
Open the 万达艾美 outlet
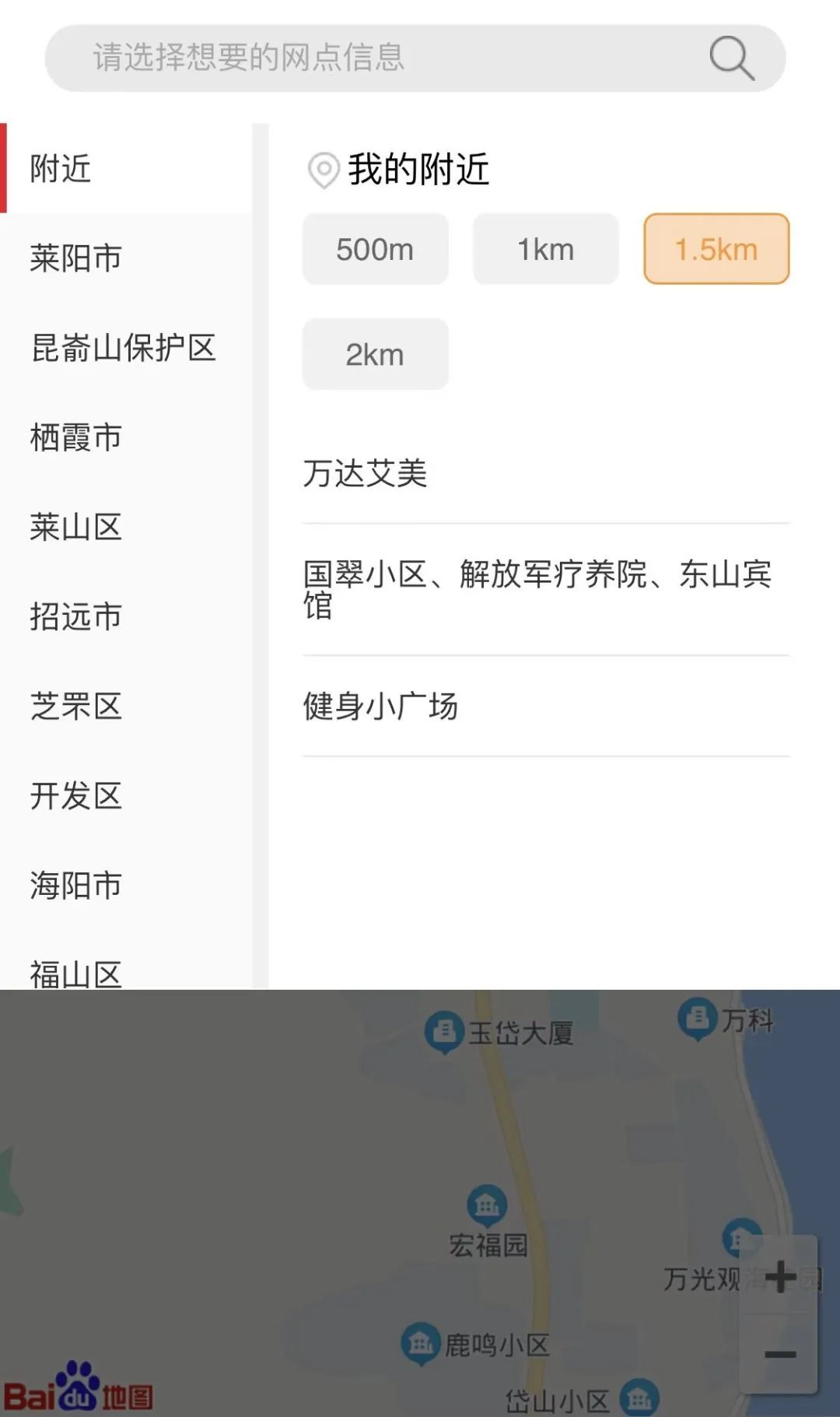366,473
